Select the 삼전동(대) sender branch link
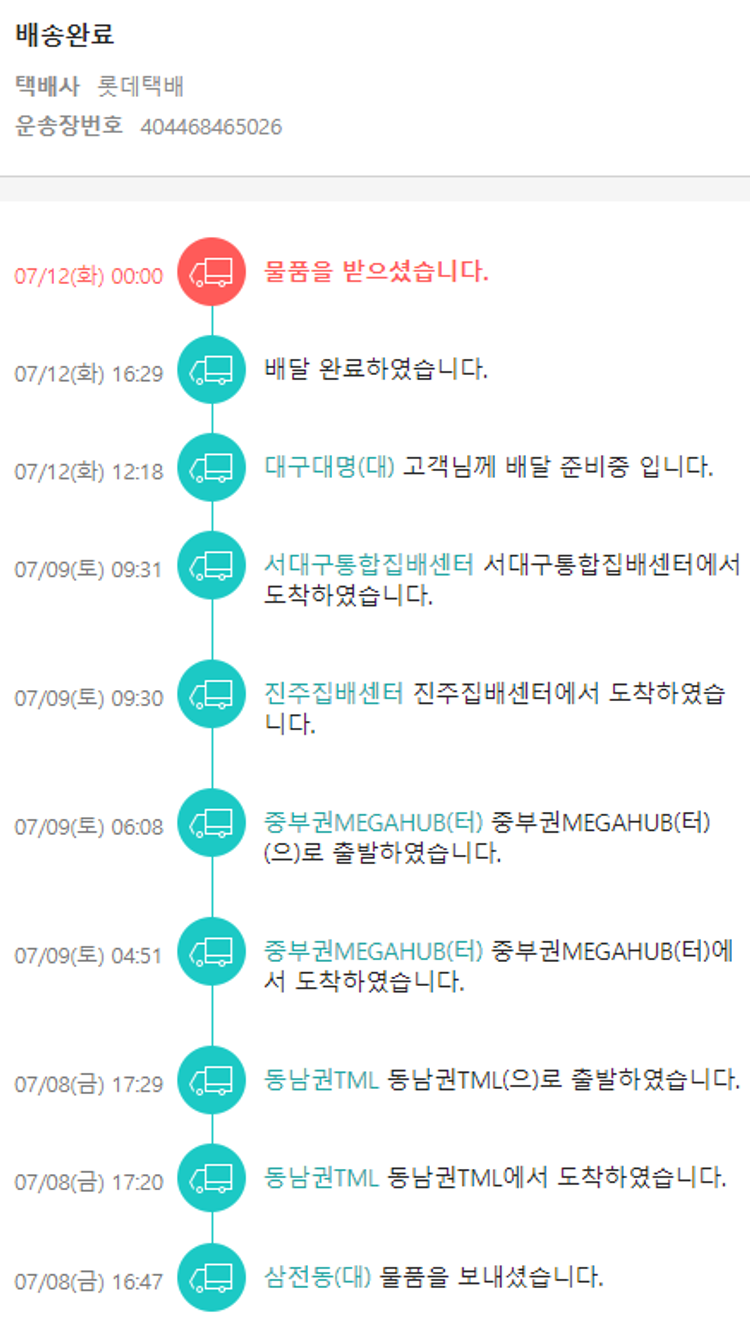The width and height of the screenshot is (750, 1330). coord(317,1277)
